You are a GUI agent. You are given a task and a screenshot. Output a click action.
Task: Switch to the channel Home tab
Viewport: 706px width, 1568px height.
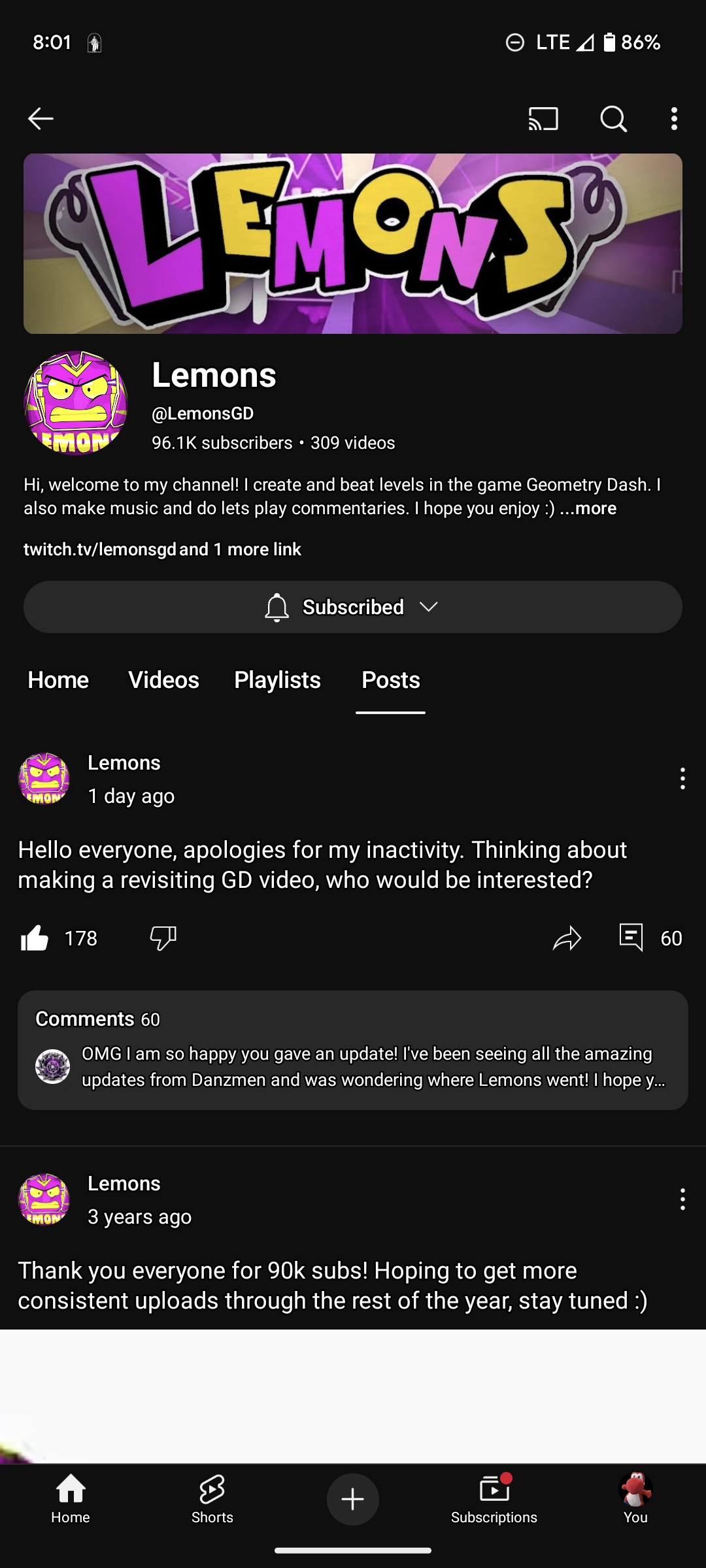[58, 680]
